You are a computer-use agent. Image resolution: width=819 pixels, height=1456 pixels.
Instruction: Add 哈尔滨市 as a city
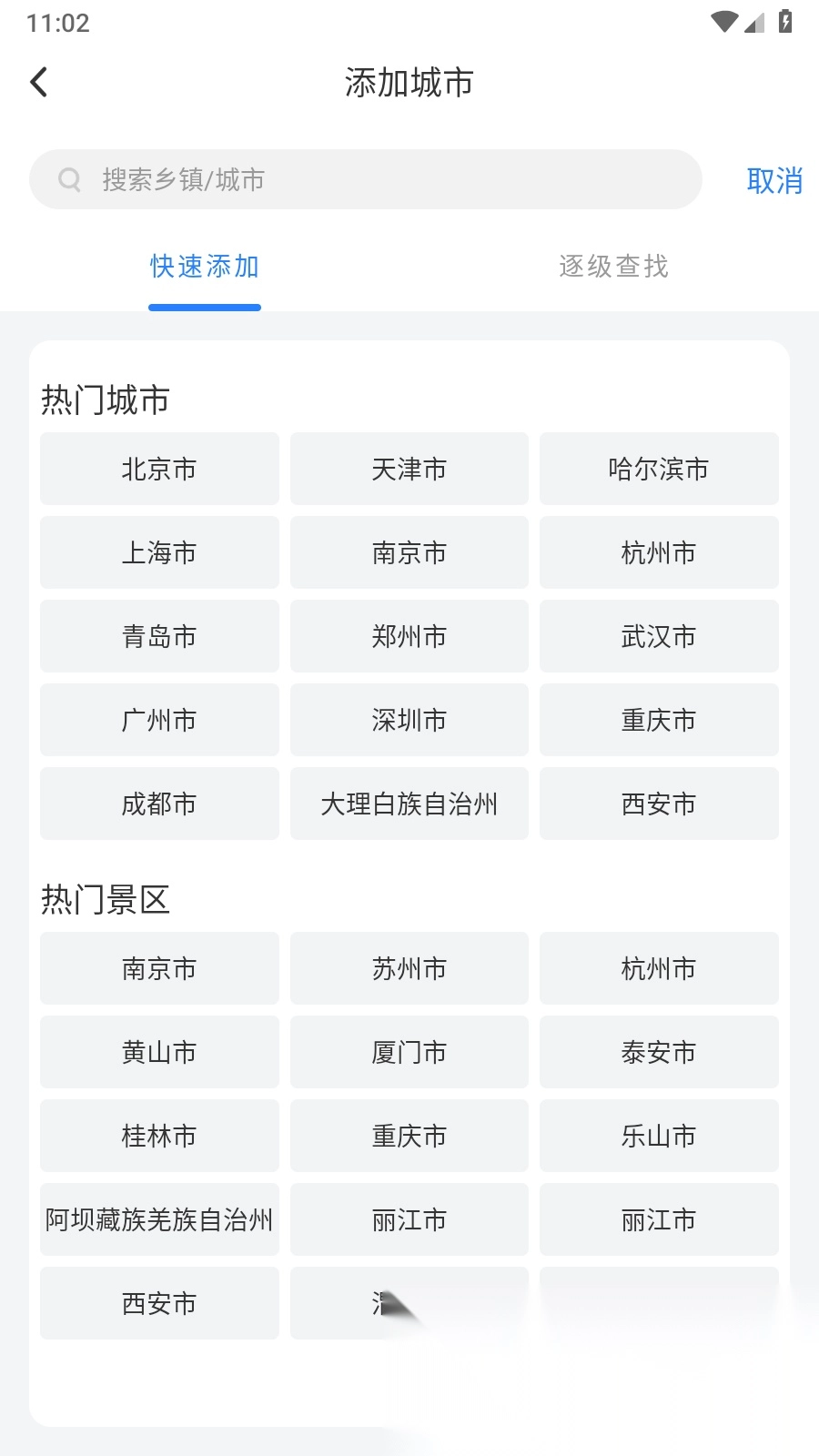click(x=659, y=469)
